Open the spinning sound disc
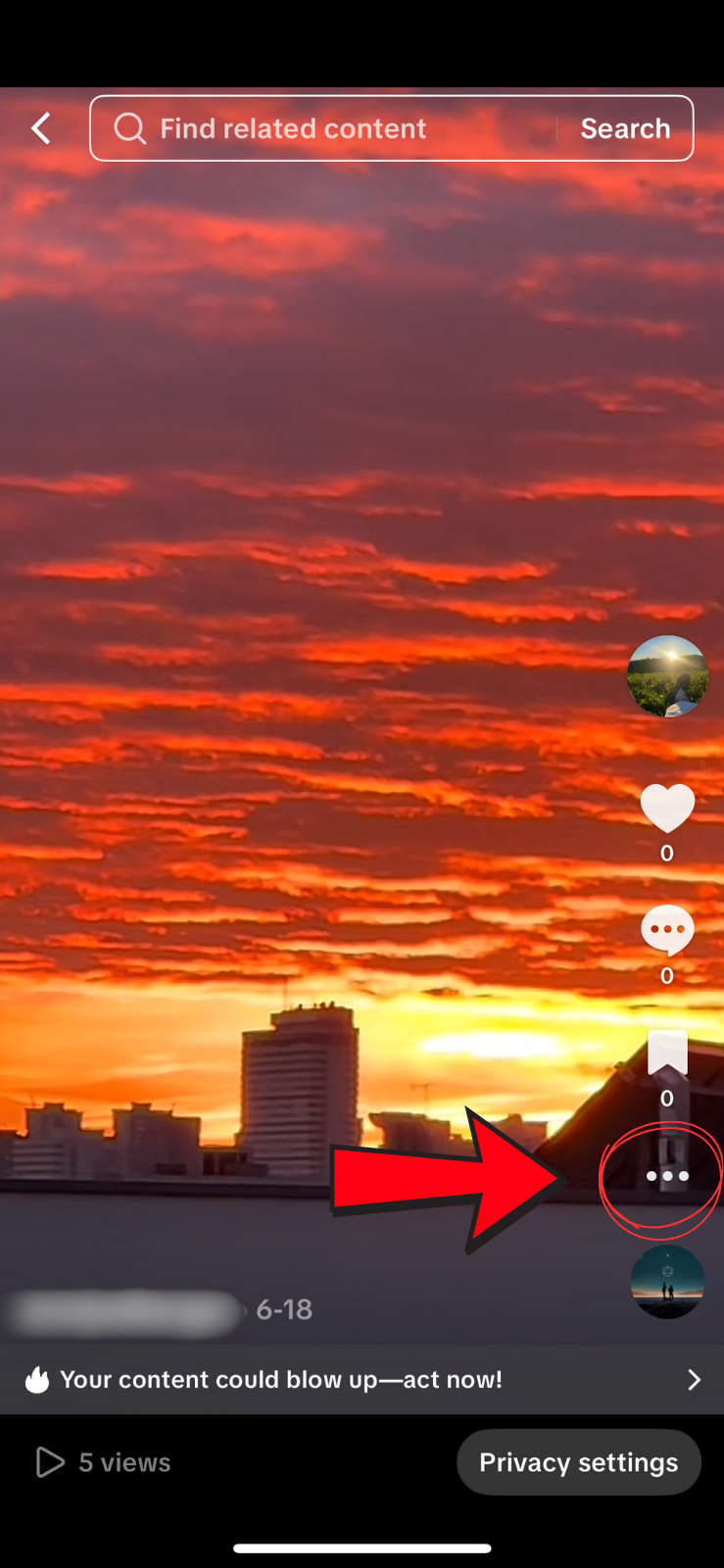 tap(667, 1282)
